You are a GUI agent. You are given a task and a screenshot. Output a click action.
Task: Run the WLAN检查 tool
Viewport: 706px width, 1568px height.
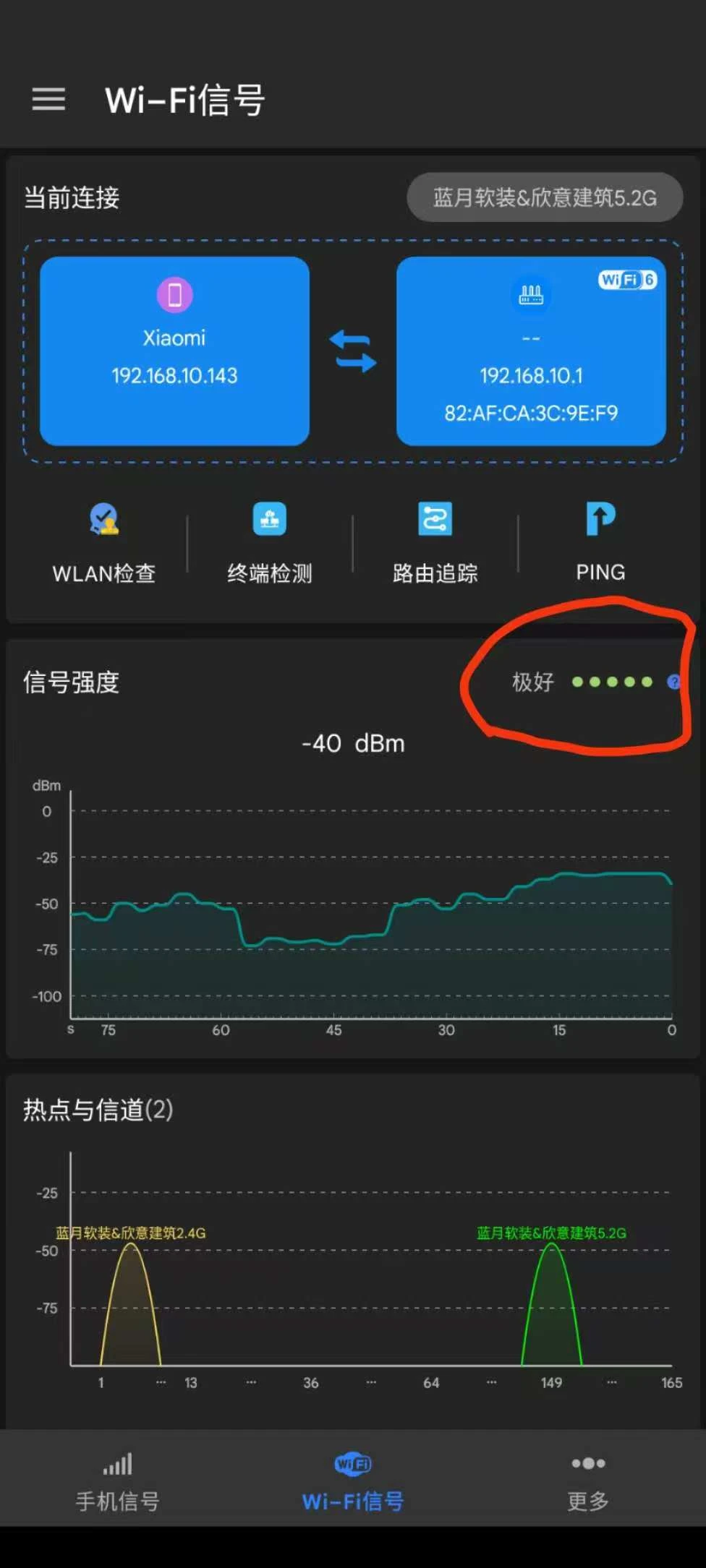[104, 543]
